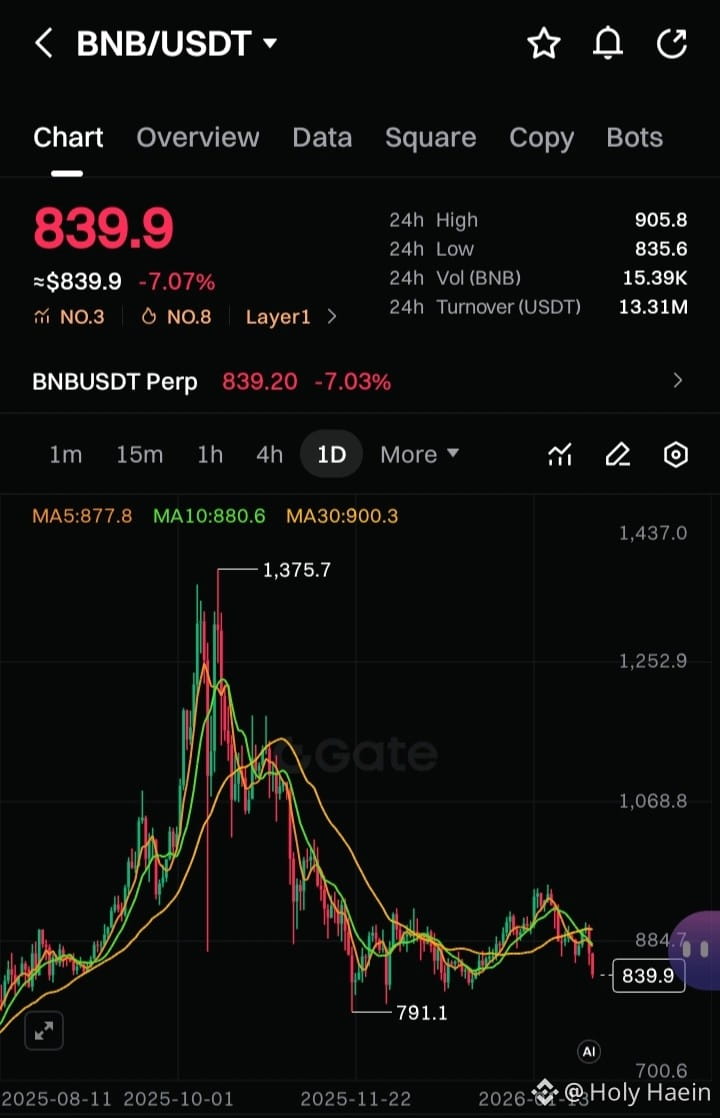Add BNB/USDT to favorites with the star
The height and width of the screenshot is (1118, 720).
(543, 44)
